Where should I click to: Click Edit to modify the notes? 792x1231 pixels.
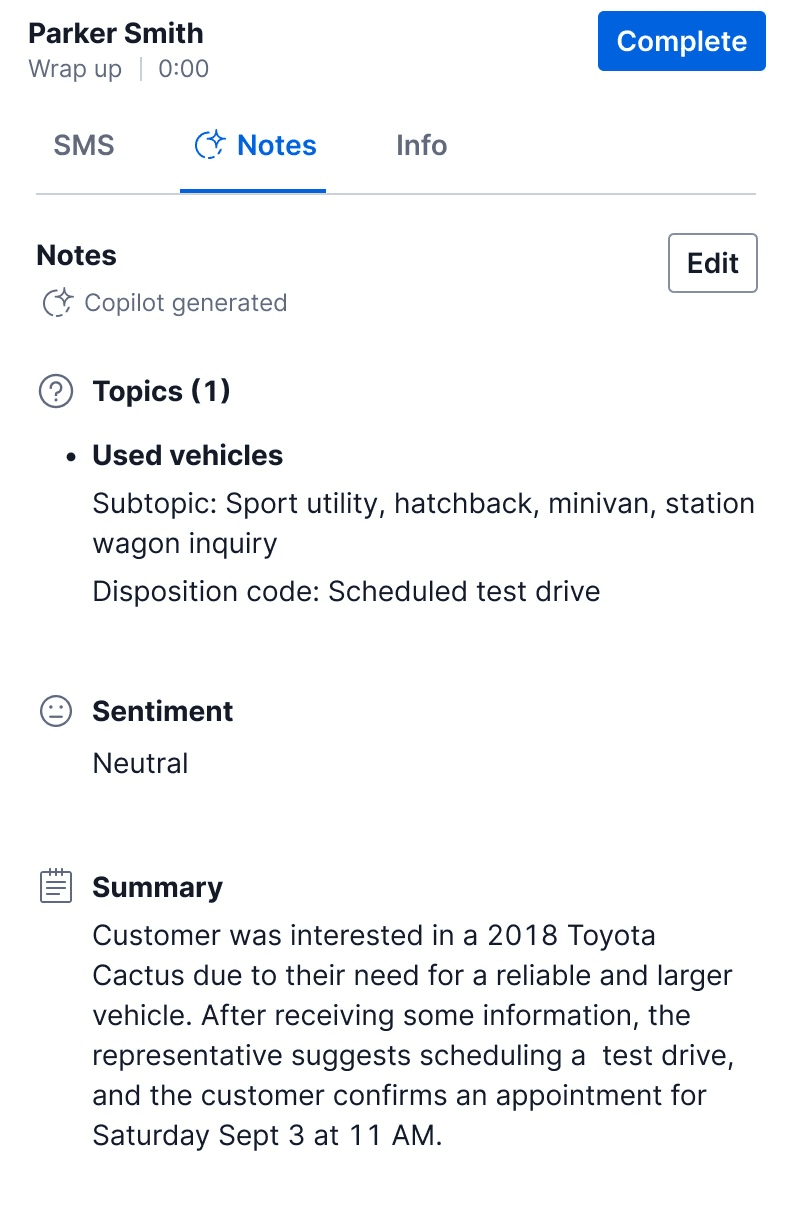(x=712, y=262)
